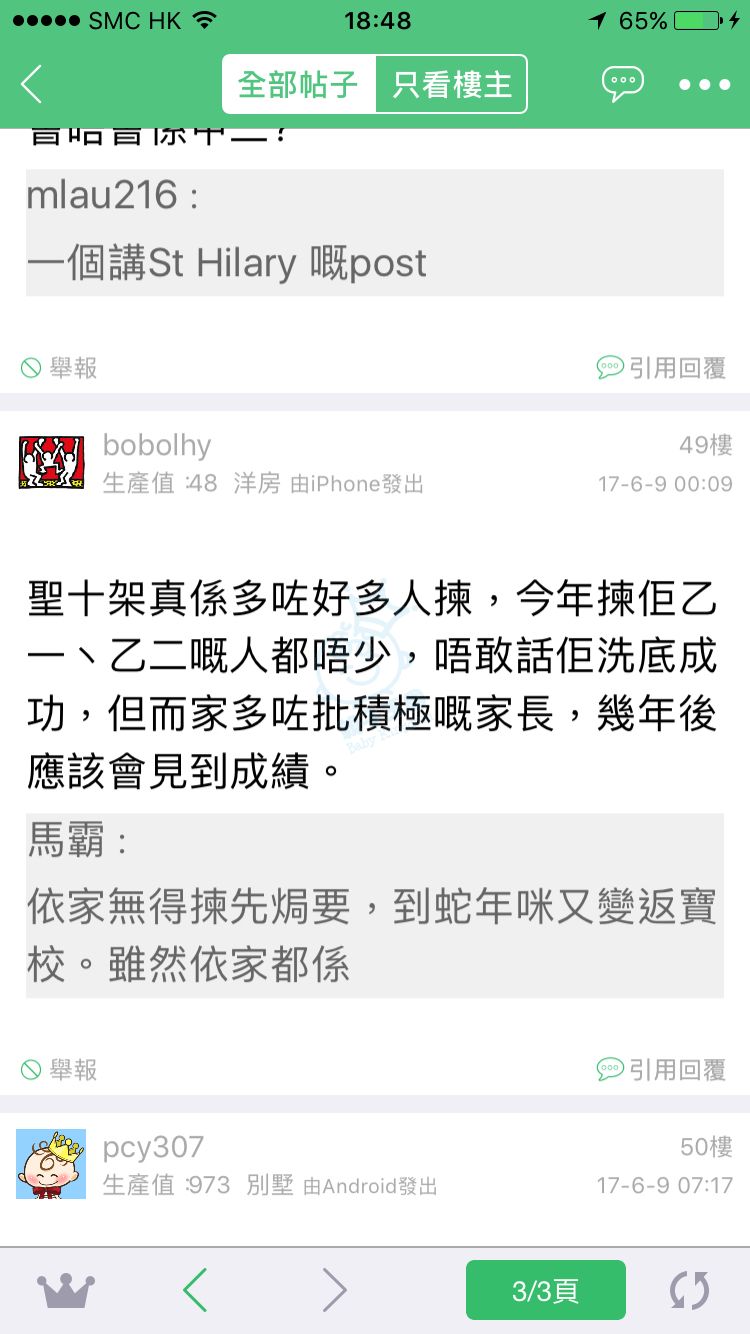Open bobolhy's profile avatar
The width and height of the screenshot is (750, 1334).
tap(51, 463)
